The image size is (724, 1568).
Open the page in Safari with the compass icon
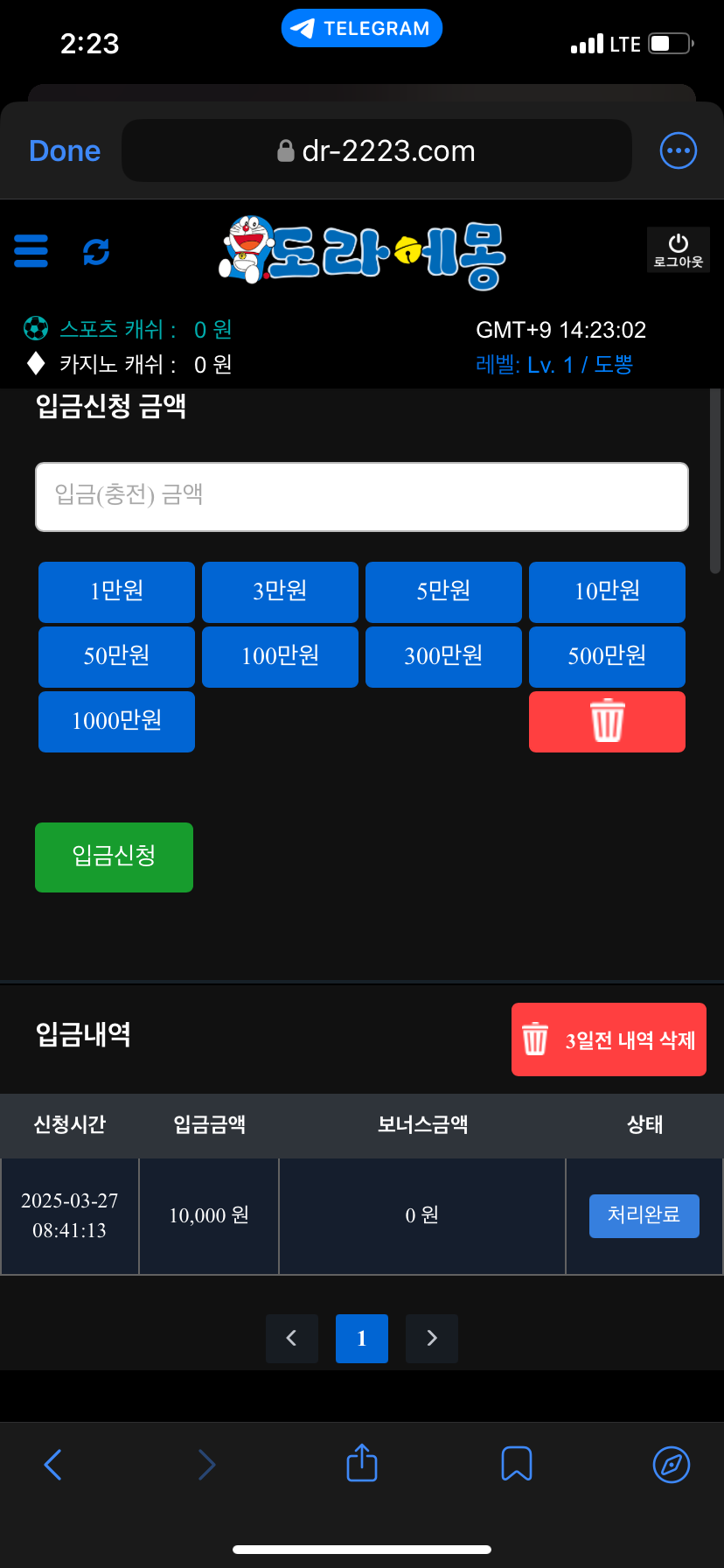671,1464
